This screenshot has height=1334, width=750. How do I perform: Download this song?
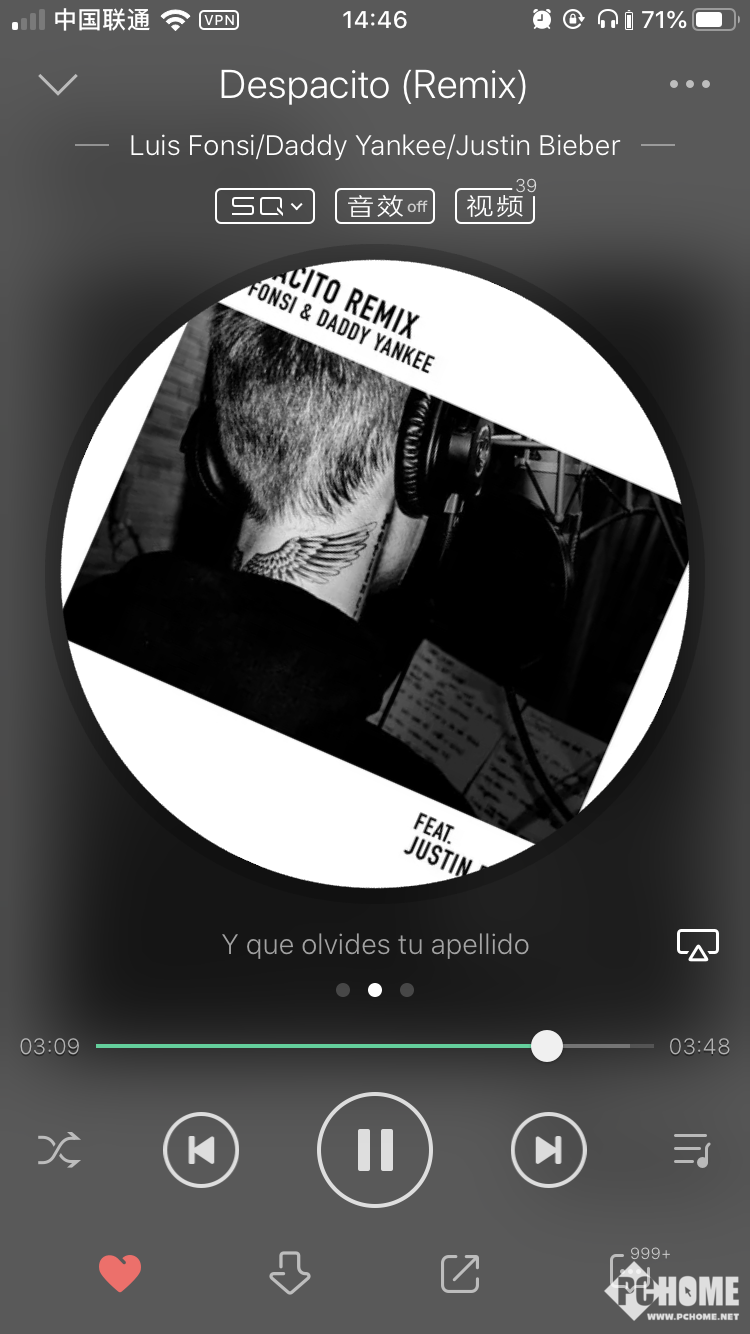[x=290, y=1274]
